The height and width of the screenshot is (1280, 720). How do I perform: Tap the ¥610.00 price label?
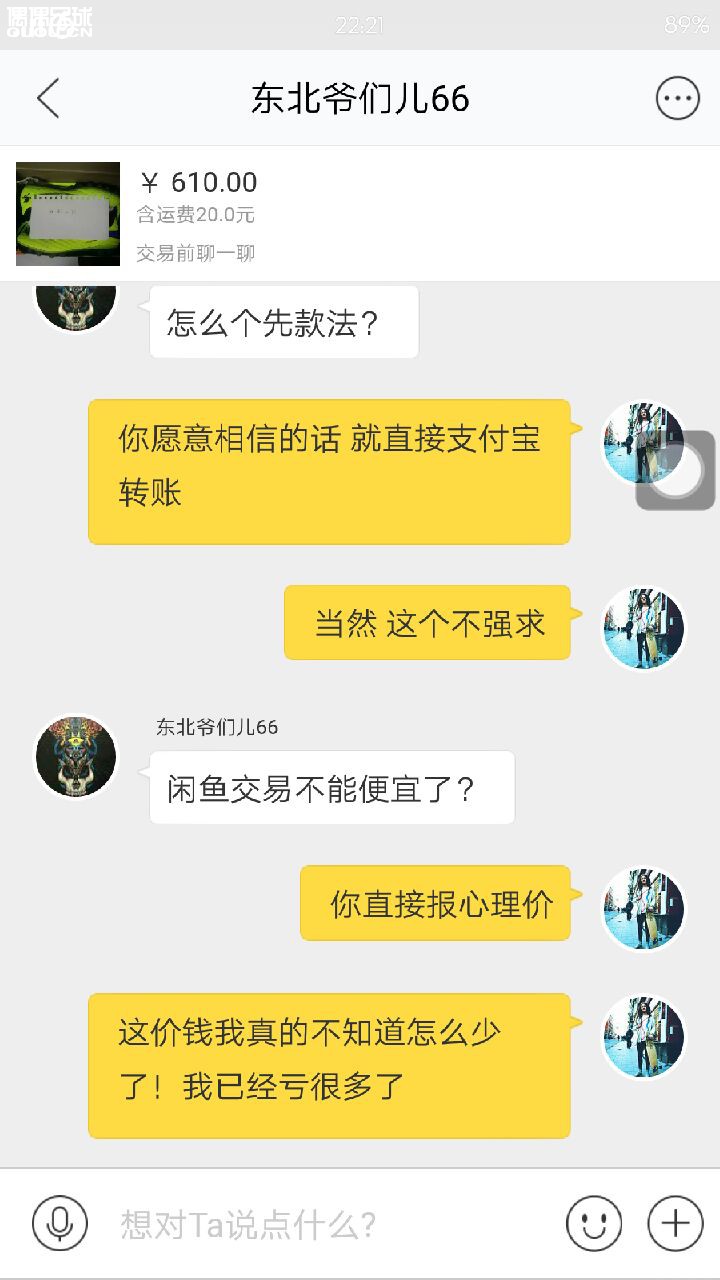198,182
